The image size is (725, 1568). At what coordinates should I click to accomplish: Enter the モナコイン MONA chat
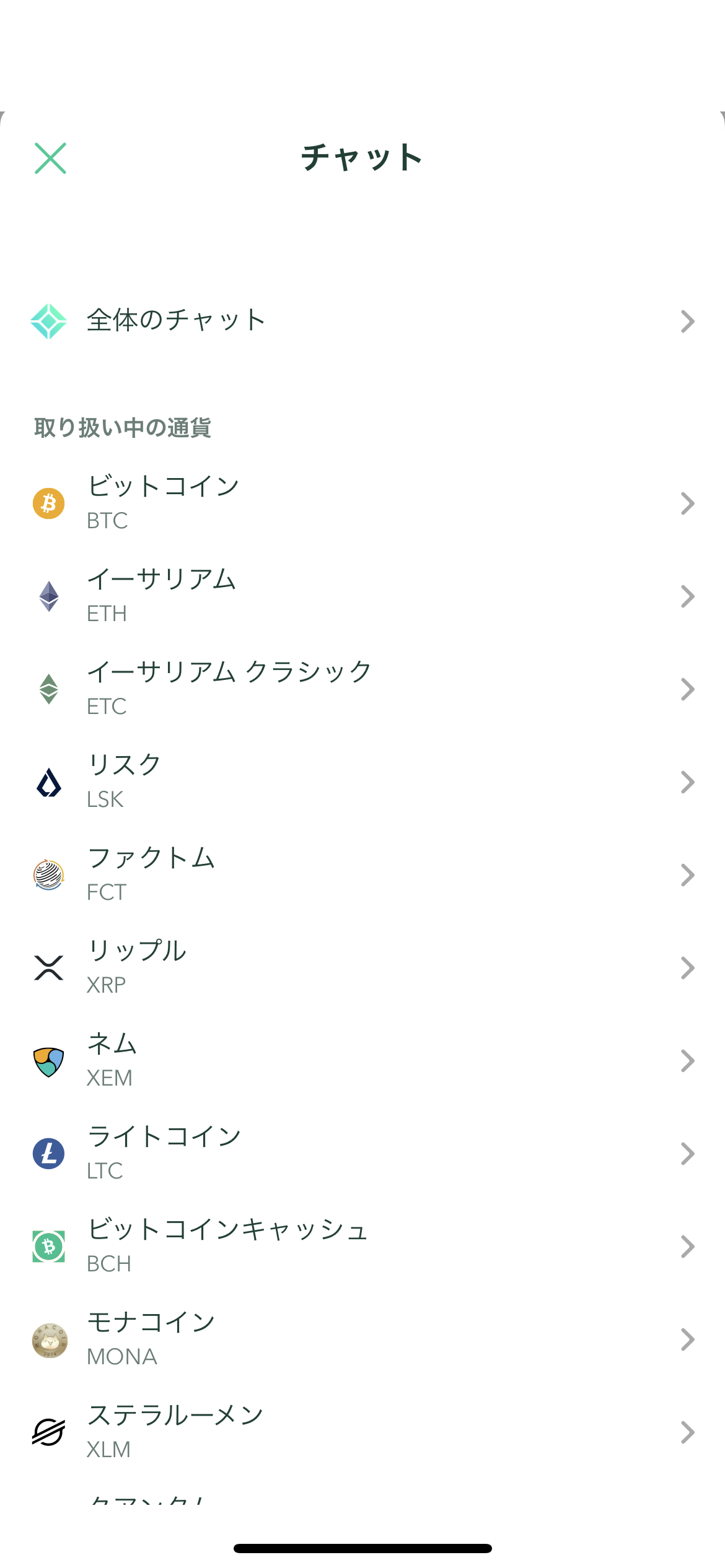point(362,1339)
